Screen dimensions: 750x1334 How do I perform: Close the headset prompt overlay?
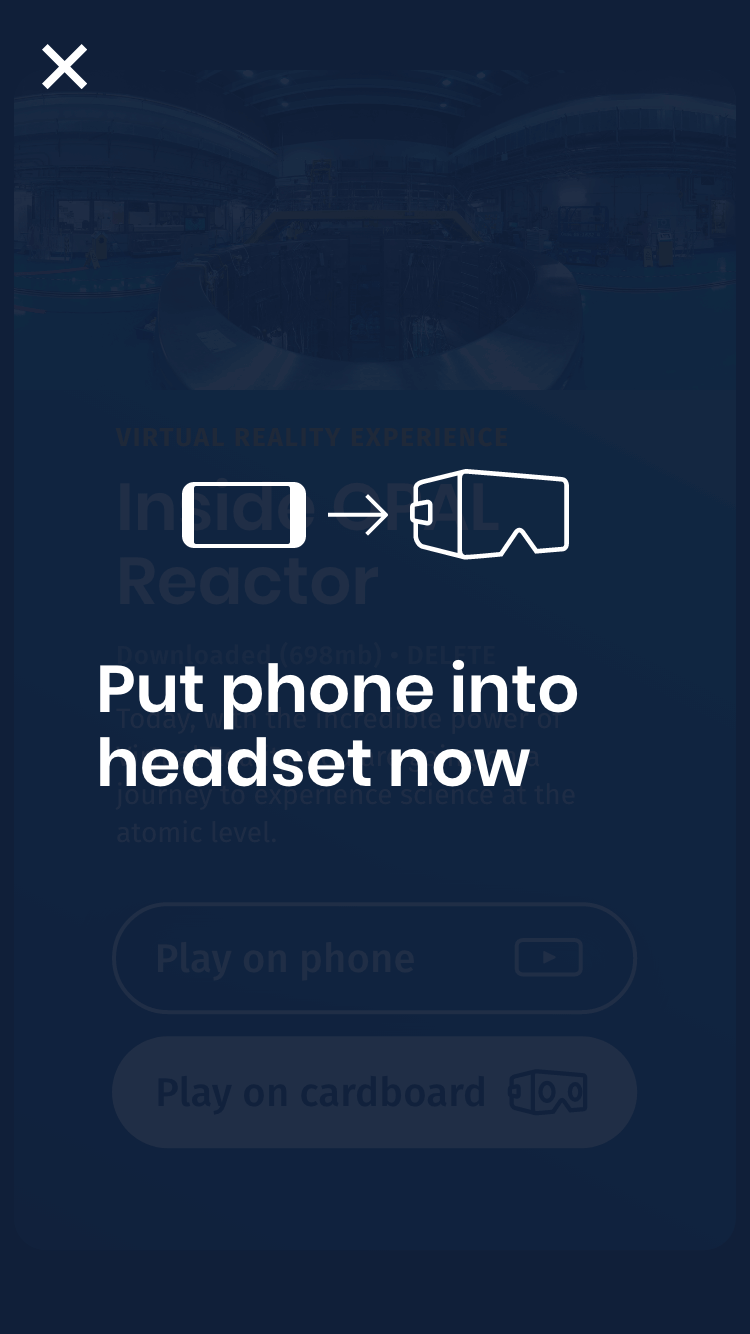(x=64, y=67)
